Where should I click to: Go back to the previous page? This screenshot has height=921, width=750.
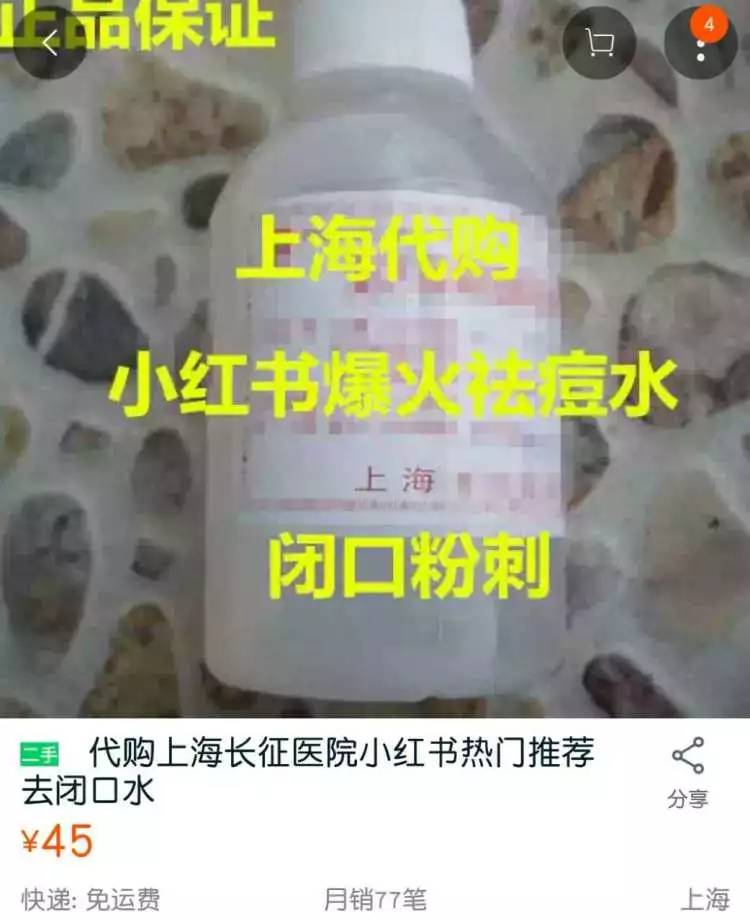click(50, 43)
